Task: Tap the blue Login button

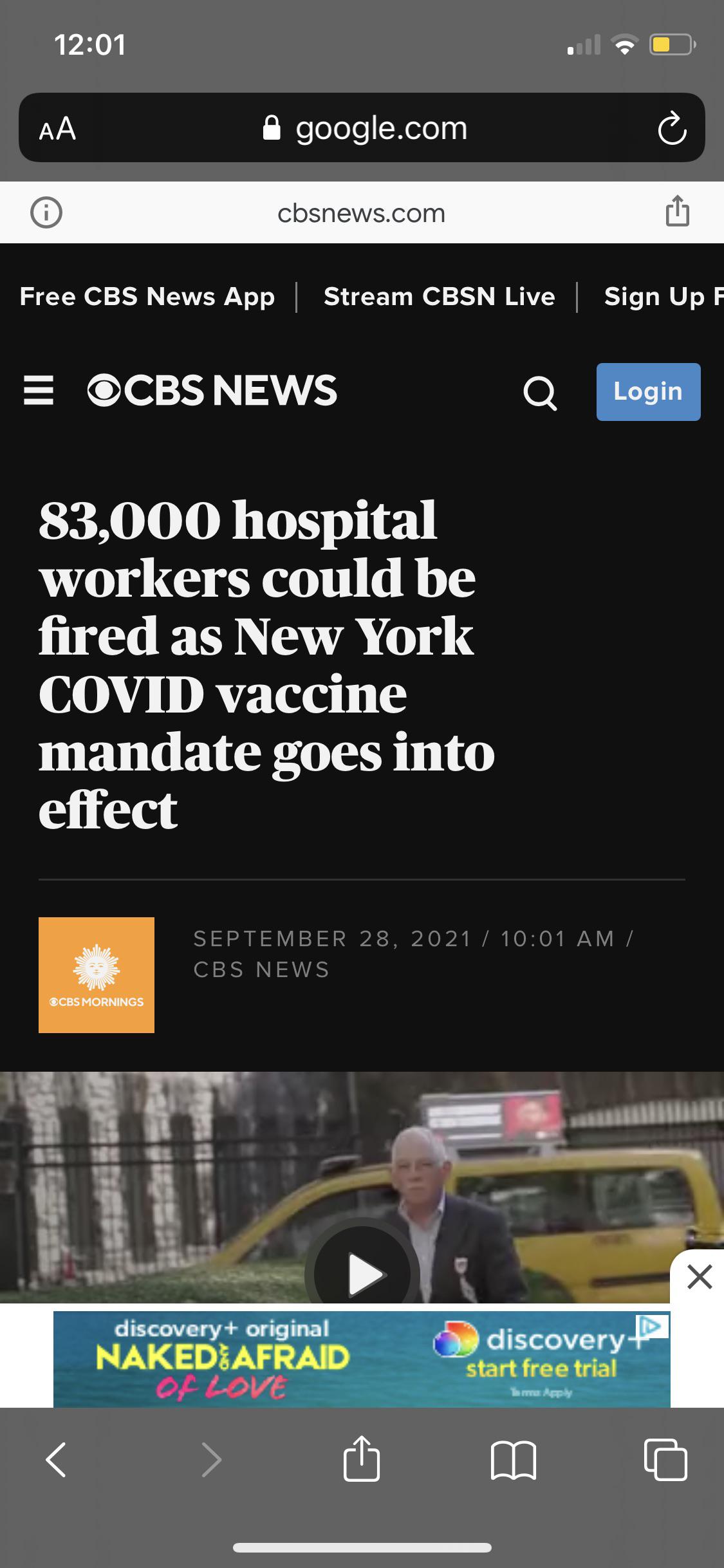Action: [648, 391]
